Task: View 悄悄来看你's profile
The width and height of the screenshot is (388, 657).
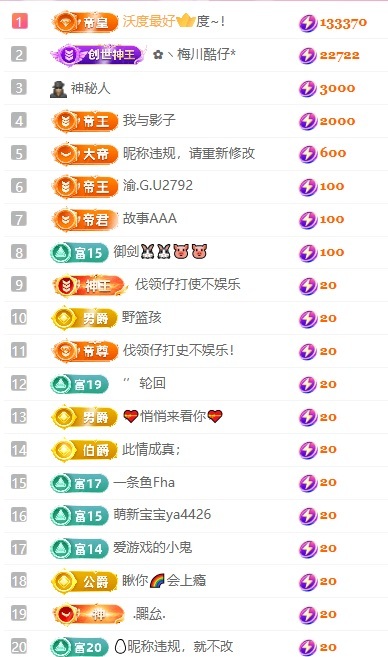Action: coord(194,417)
